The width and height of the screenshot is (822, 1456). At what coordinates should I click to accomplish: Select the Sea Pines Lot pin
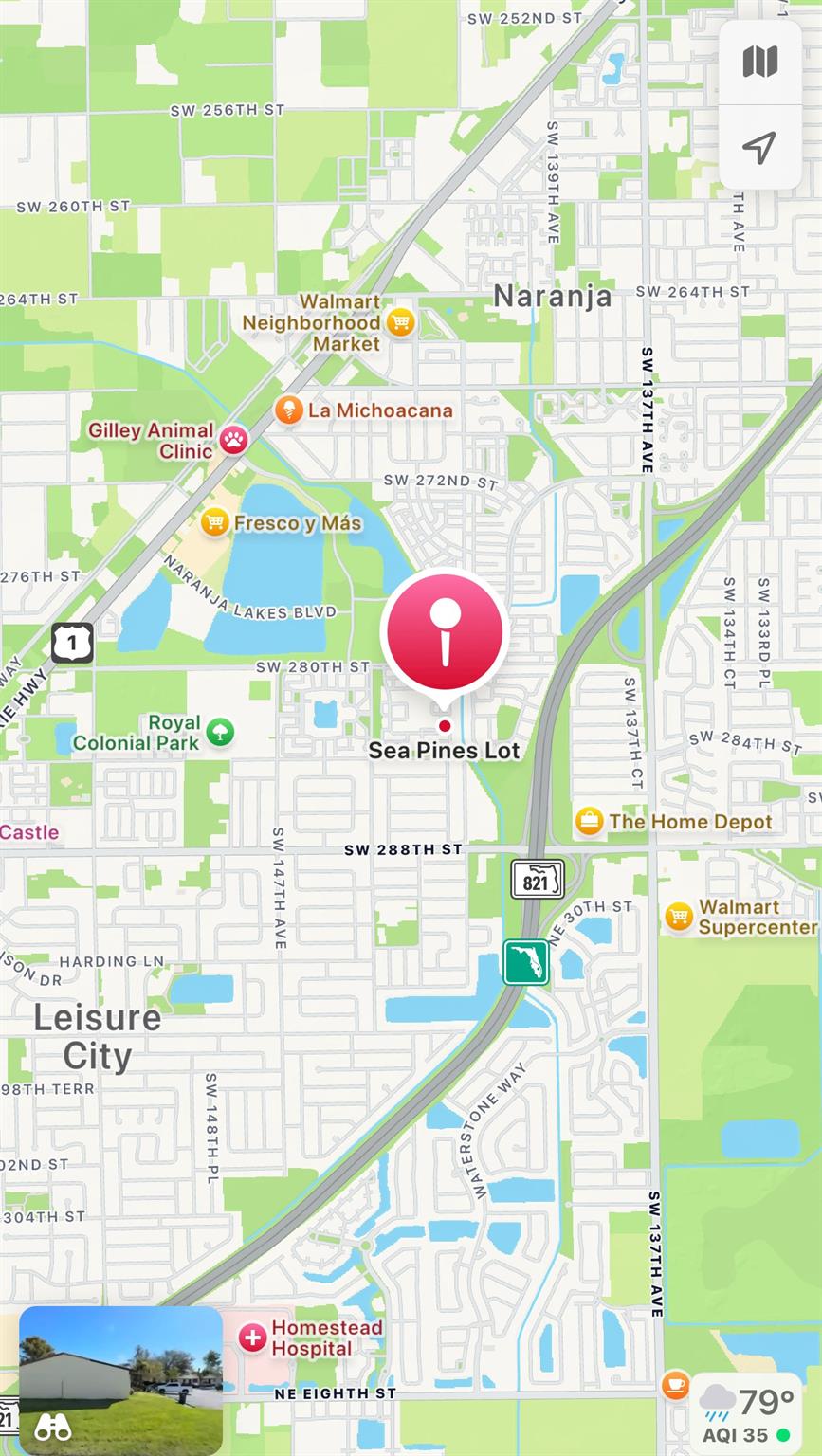tap(445, 632)
